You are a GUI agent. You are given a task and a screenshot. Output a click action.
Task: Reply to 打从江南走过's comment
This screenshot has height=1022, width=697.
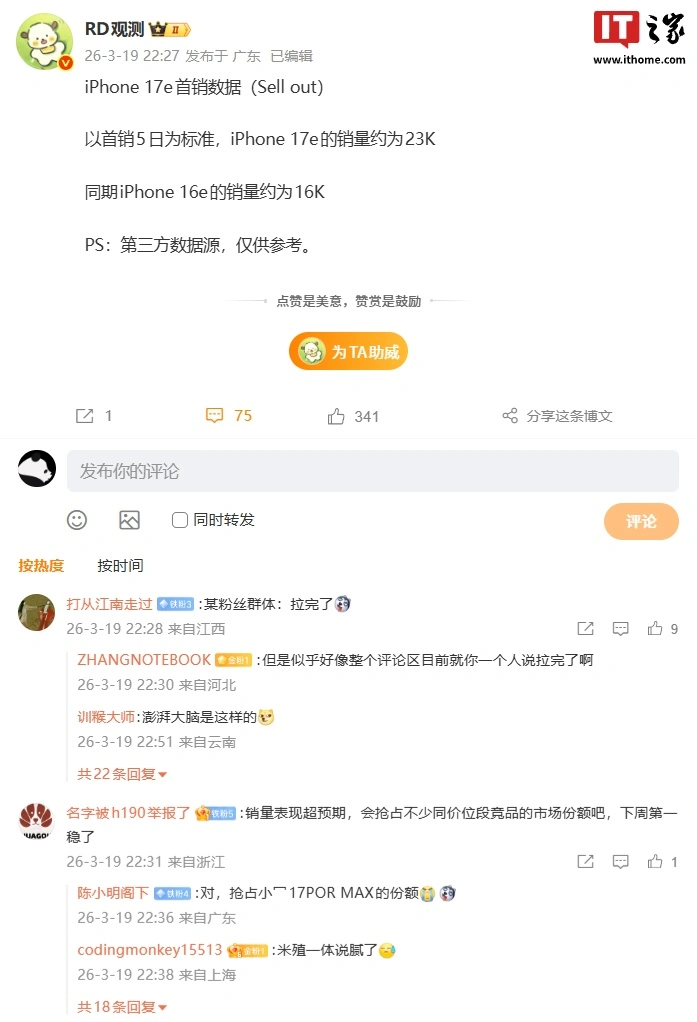620,629
